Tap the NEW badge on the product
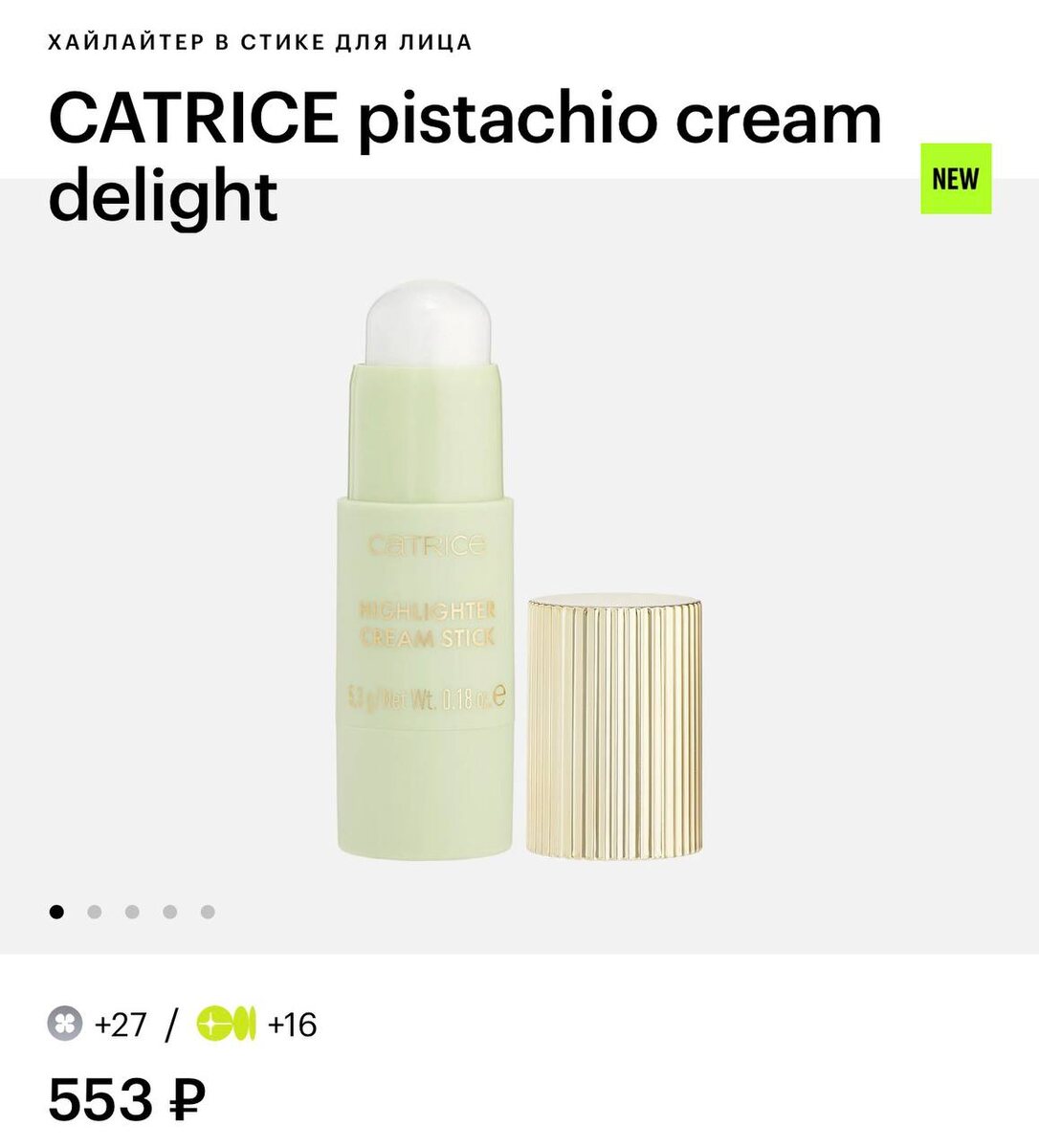This screenshot has width=1039, height=1148. pyautogui.click(x=956, y=179)
